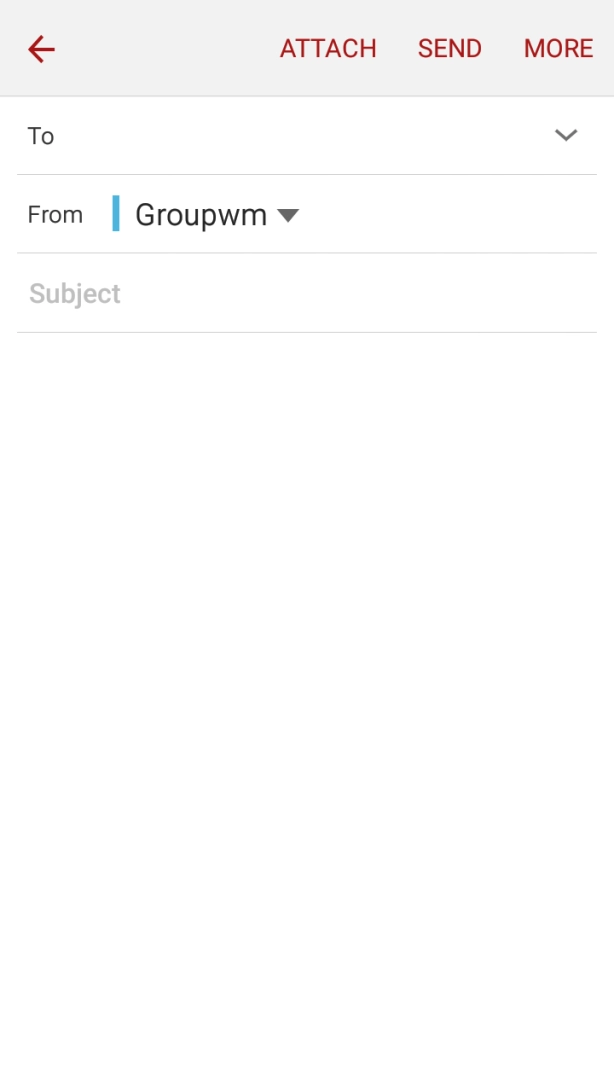614x1092 pixels.
Task: Open the Groupwm sender account dropdown
Action: (x=217, y=214)
